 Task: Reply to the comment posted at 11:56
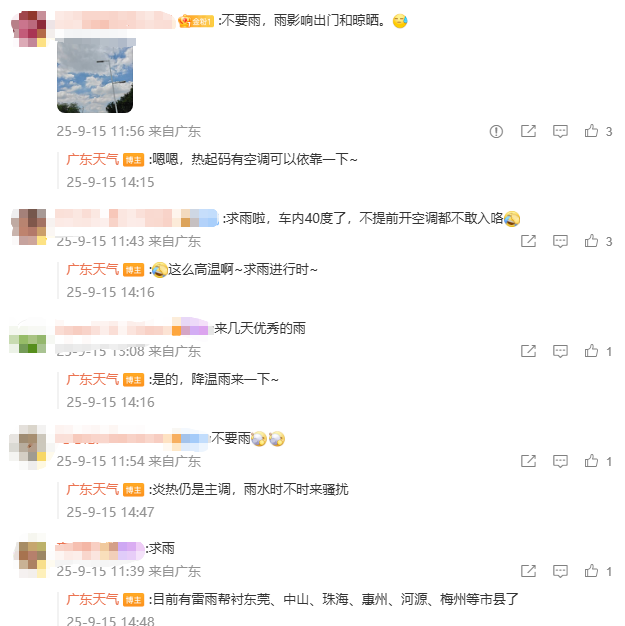(x=560, y=131)
